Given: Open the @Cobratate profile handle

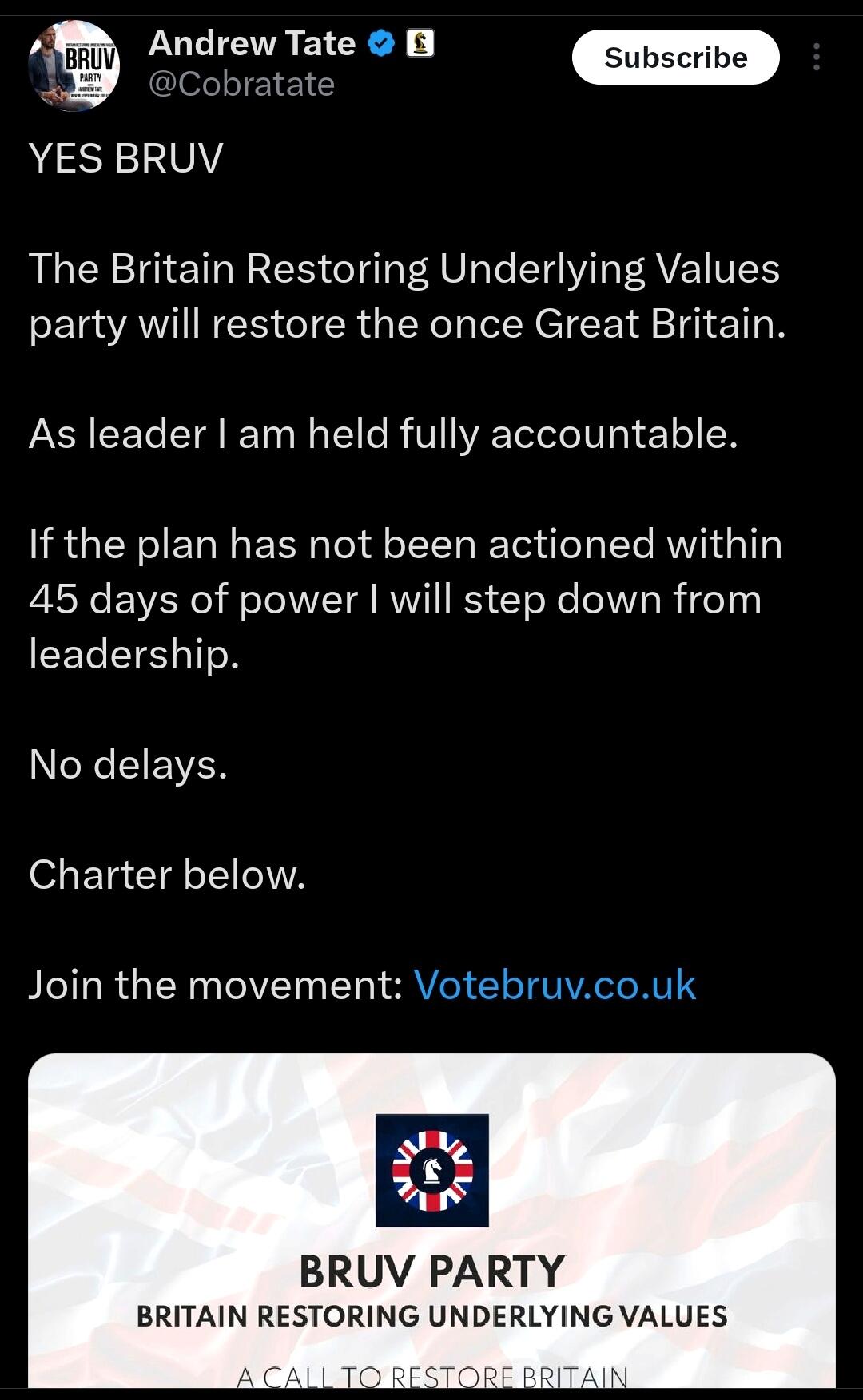Looking at the screenshot, I should (241, 84).
